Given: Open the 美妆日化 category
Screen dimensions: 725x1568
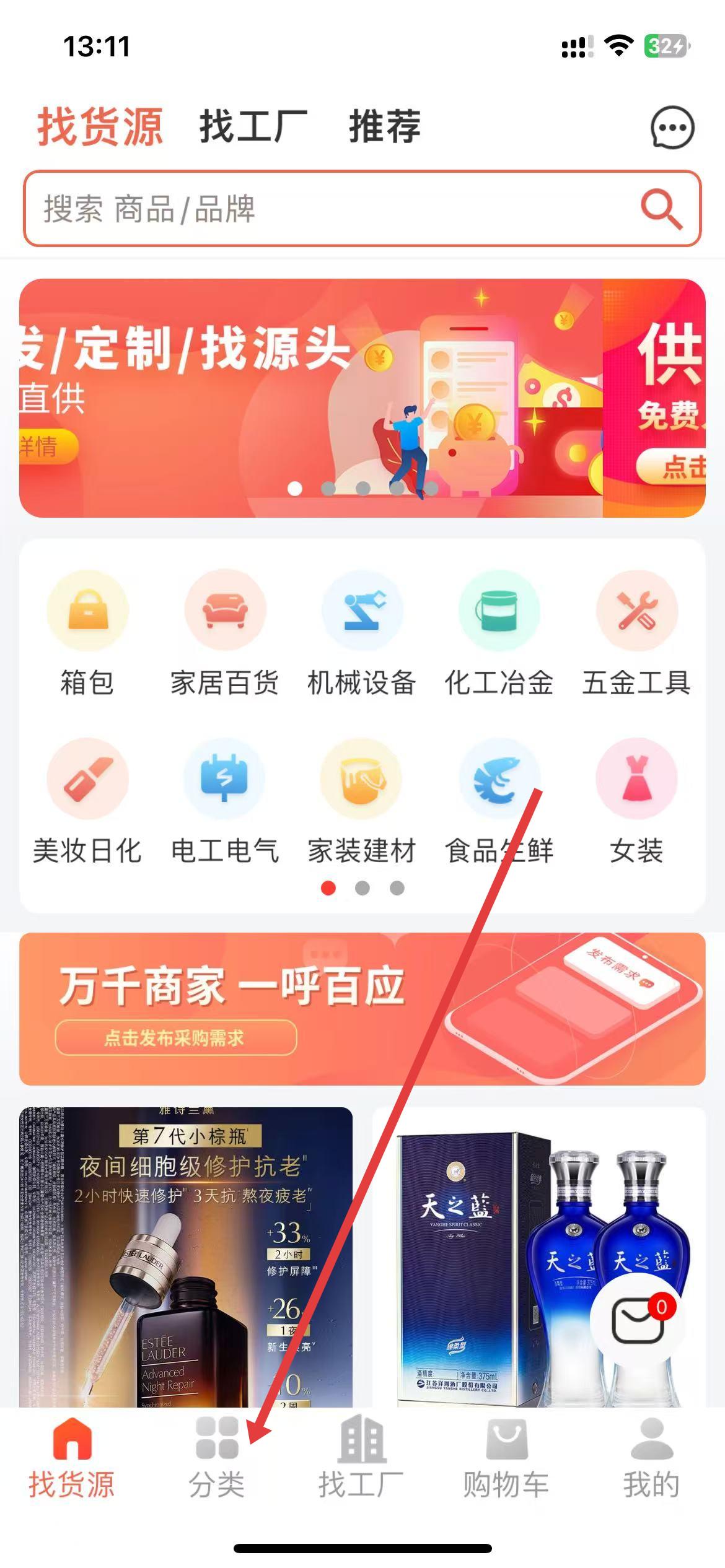Looking at the screenshot, I should point(87,801).
